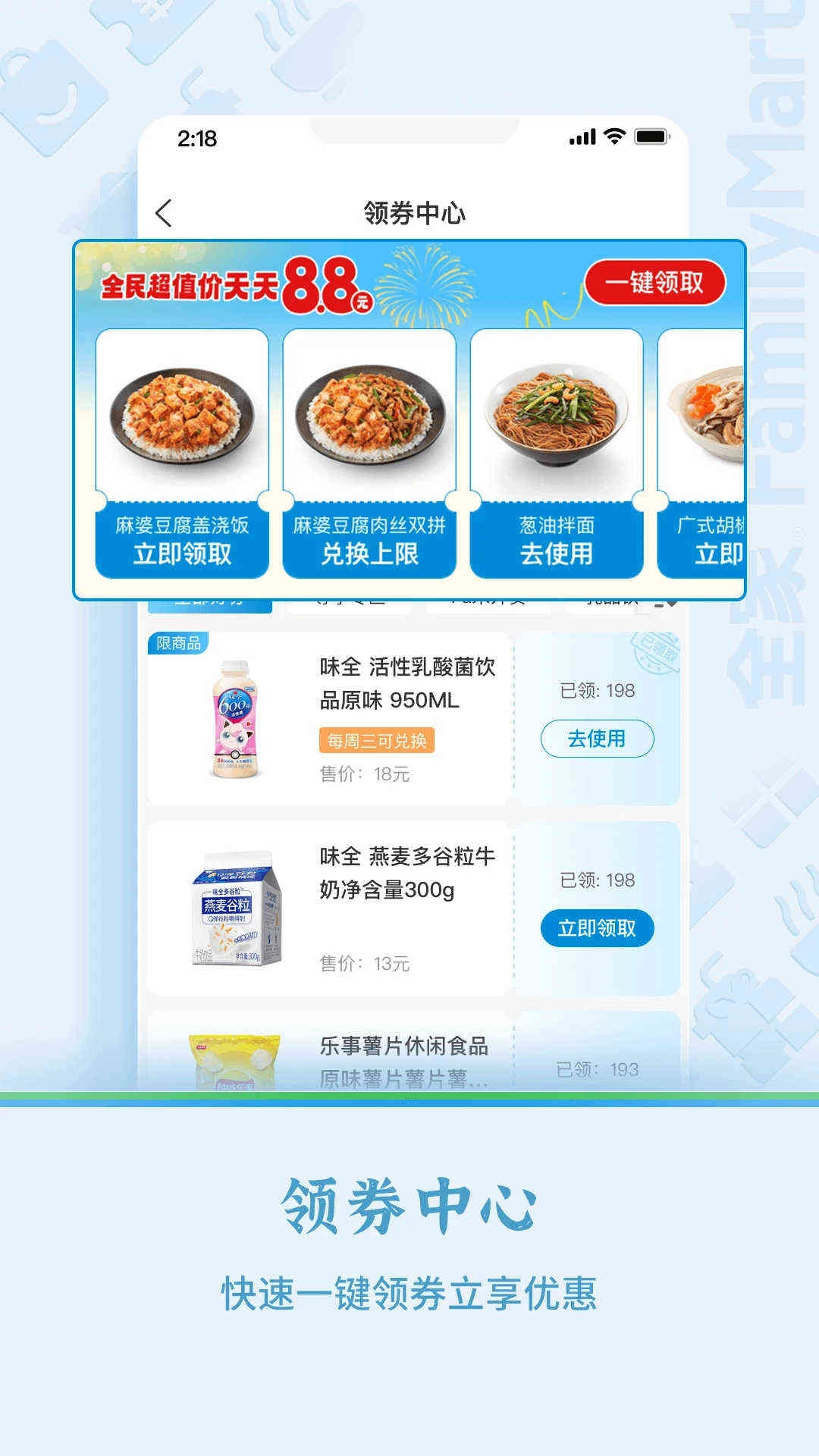
Task: Tap the battery icon in the status bar
Action: [650, 135]
